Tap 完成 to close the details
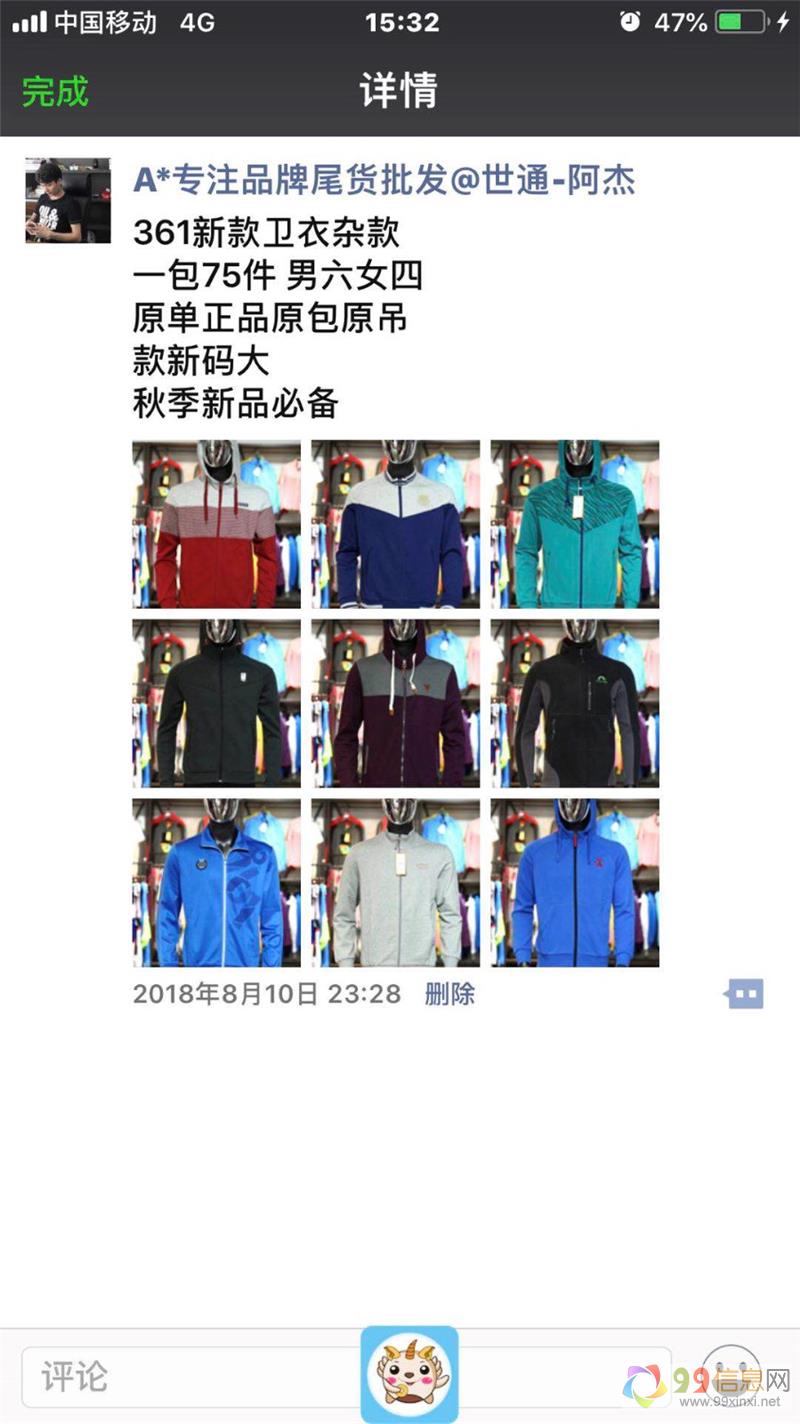This screenshot has height=1424, width=800. point(56,92)
